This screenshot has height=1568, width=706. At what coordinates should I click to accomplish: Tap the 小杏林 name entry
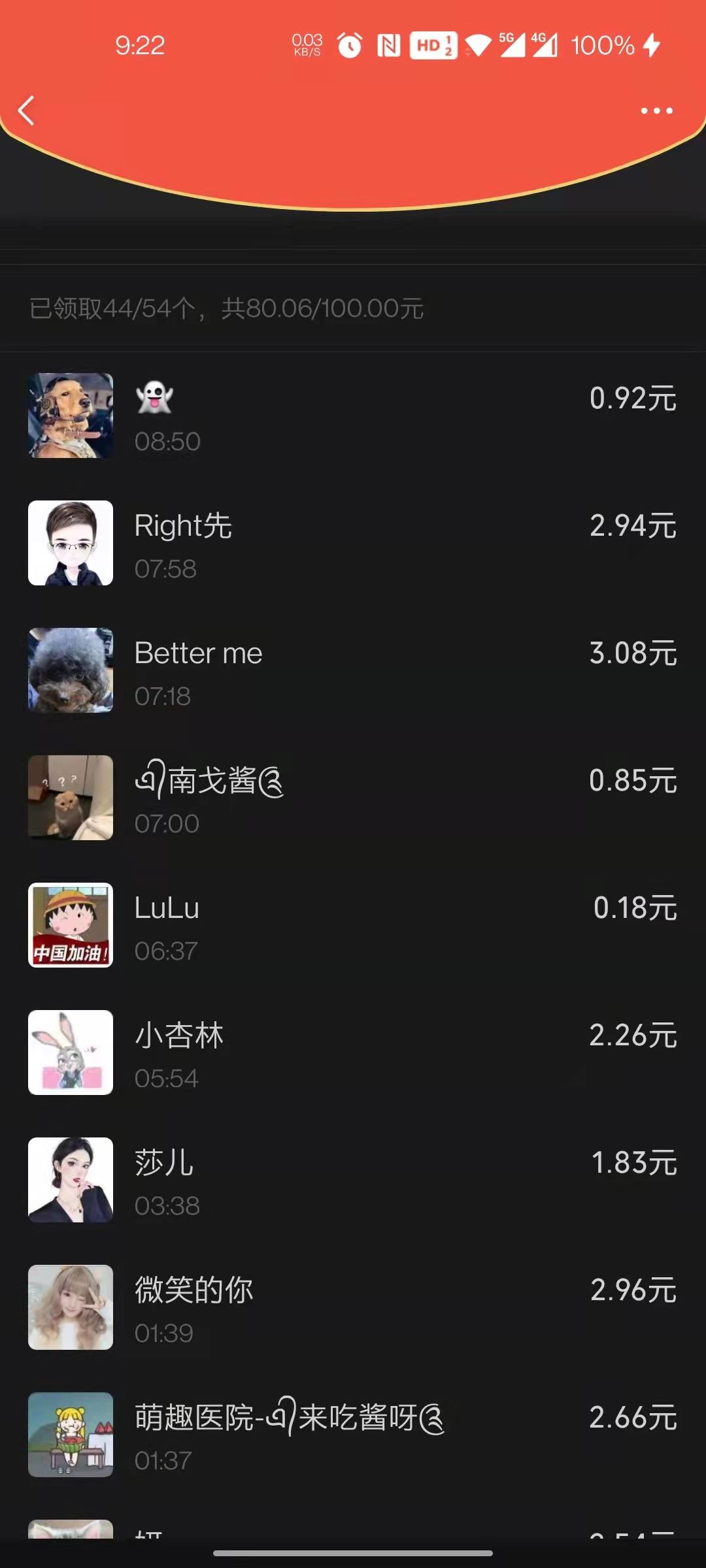click(x=179, y=1035)
